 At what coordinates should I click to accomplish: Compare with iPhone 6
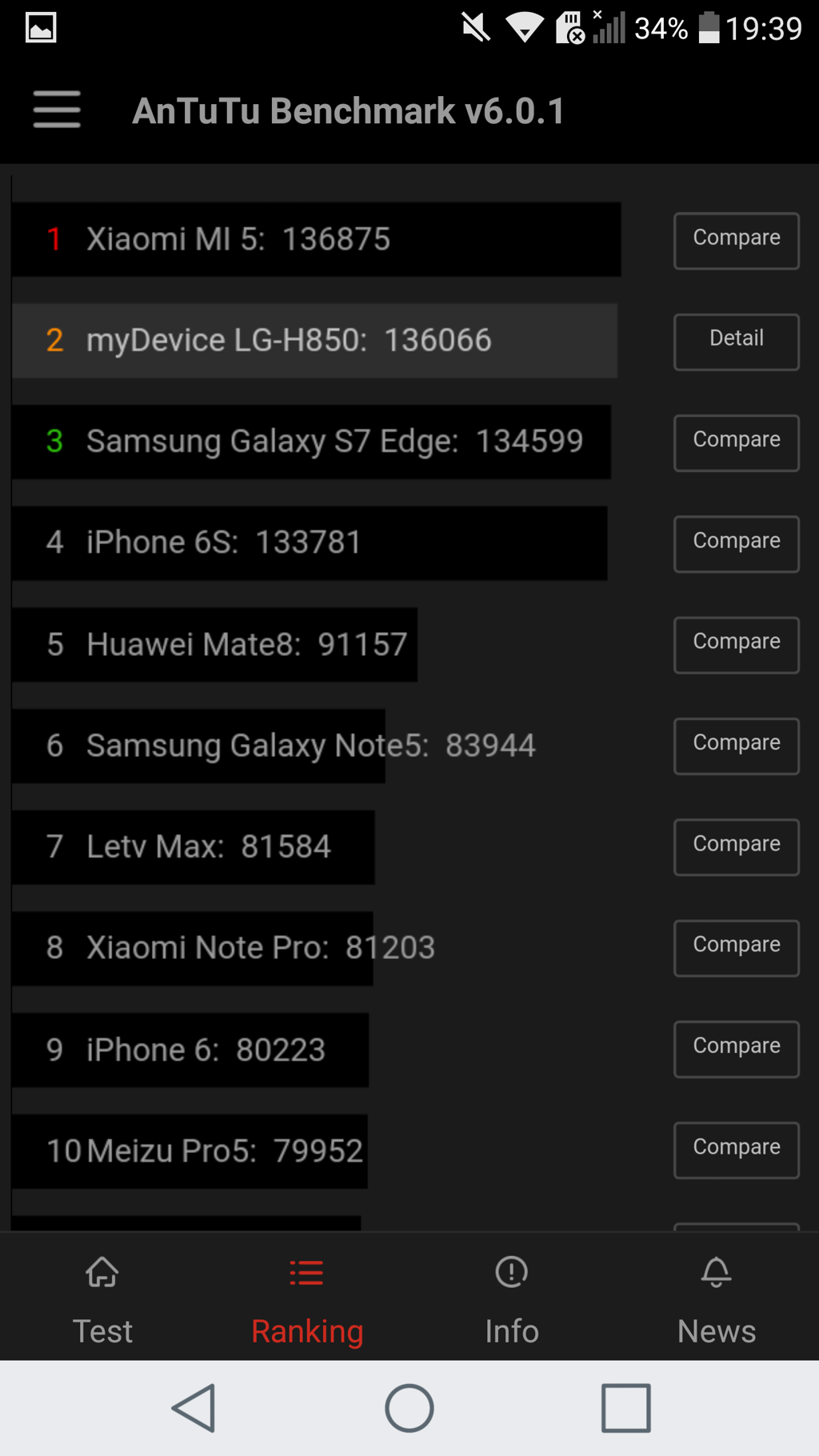pyautogui.click(x=736, y=1049)
